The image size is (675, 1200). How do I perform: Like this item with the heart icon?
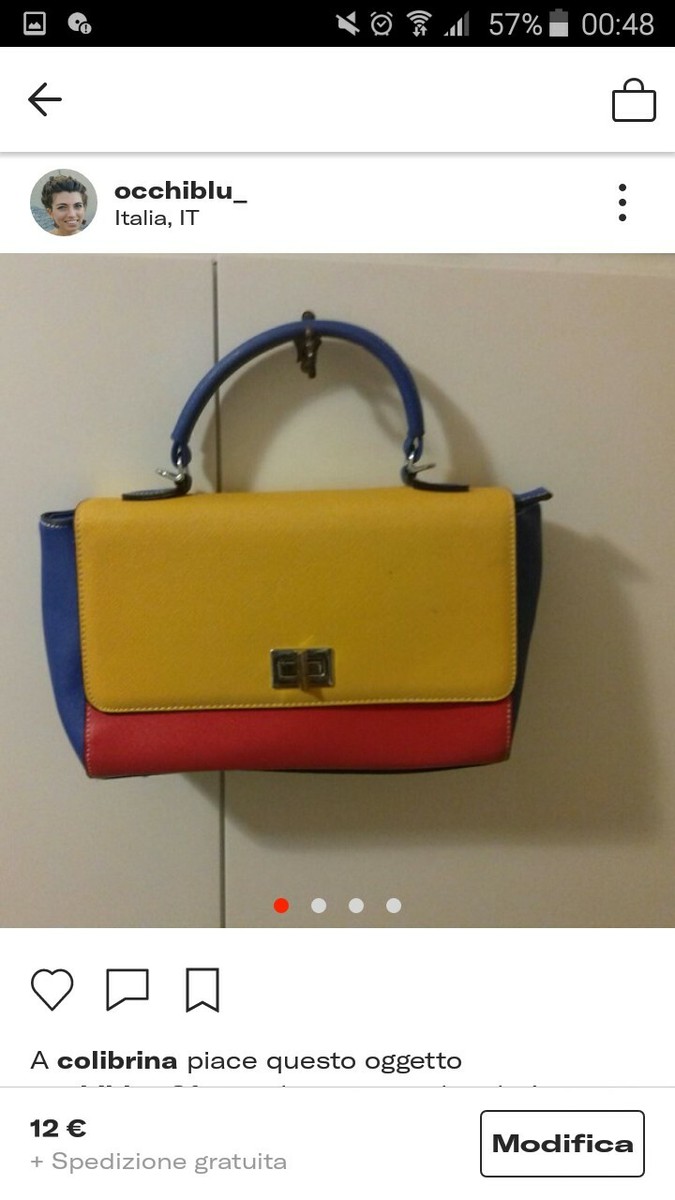(52, 989)
